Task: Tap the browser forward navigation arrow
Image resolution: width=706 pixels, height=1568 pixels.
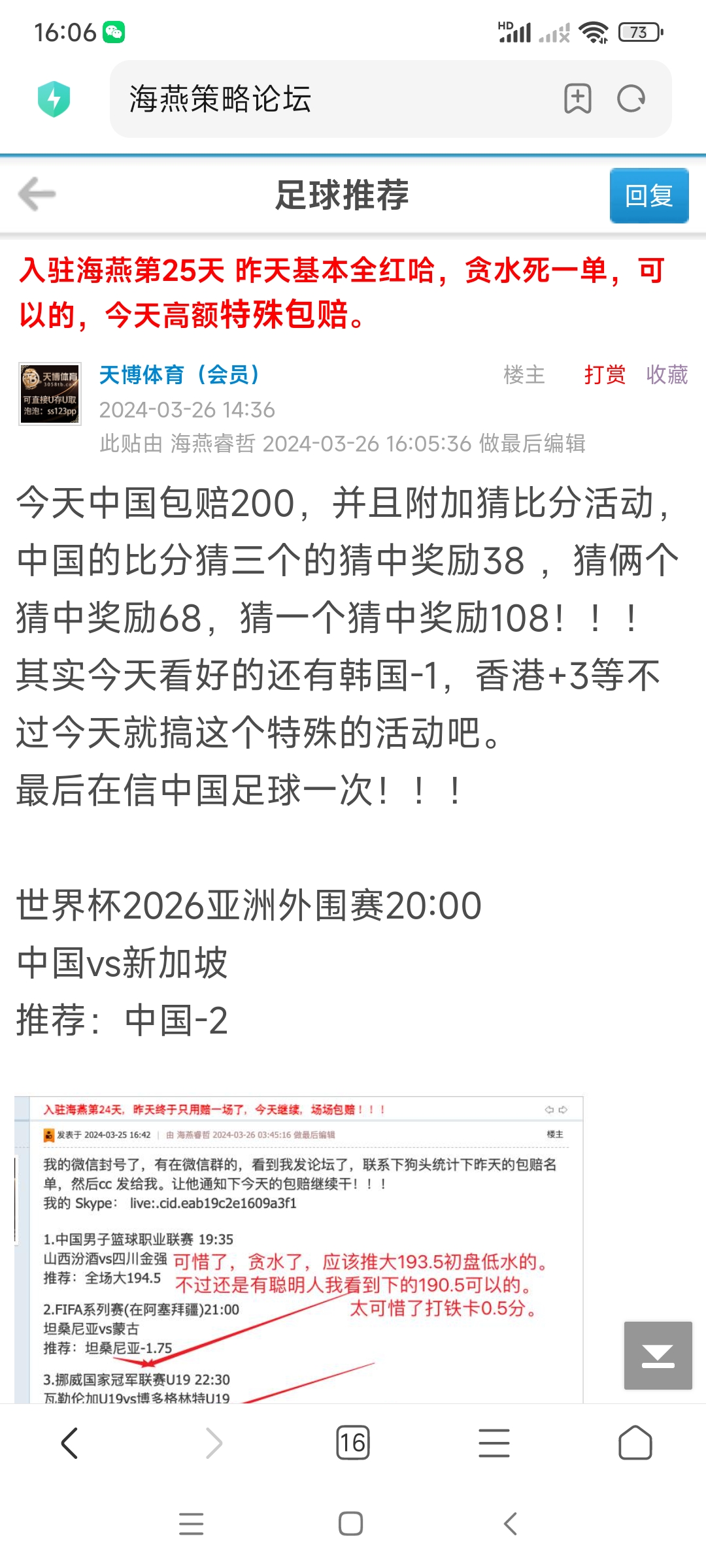Action: coord(214,1443)
